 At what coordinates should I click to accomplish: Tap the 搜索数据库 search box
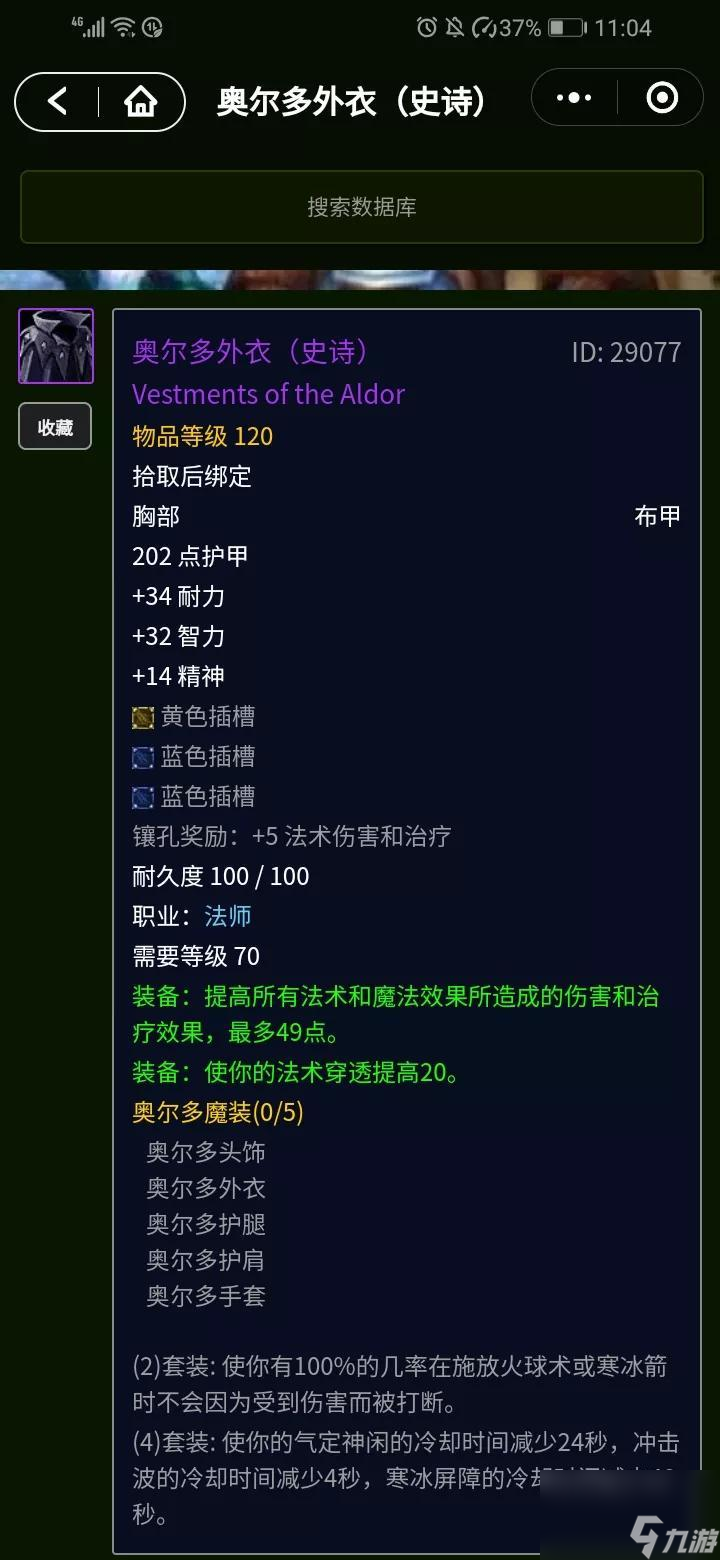360,207
